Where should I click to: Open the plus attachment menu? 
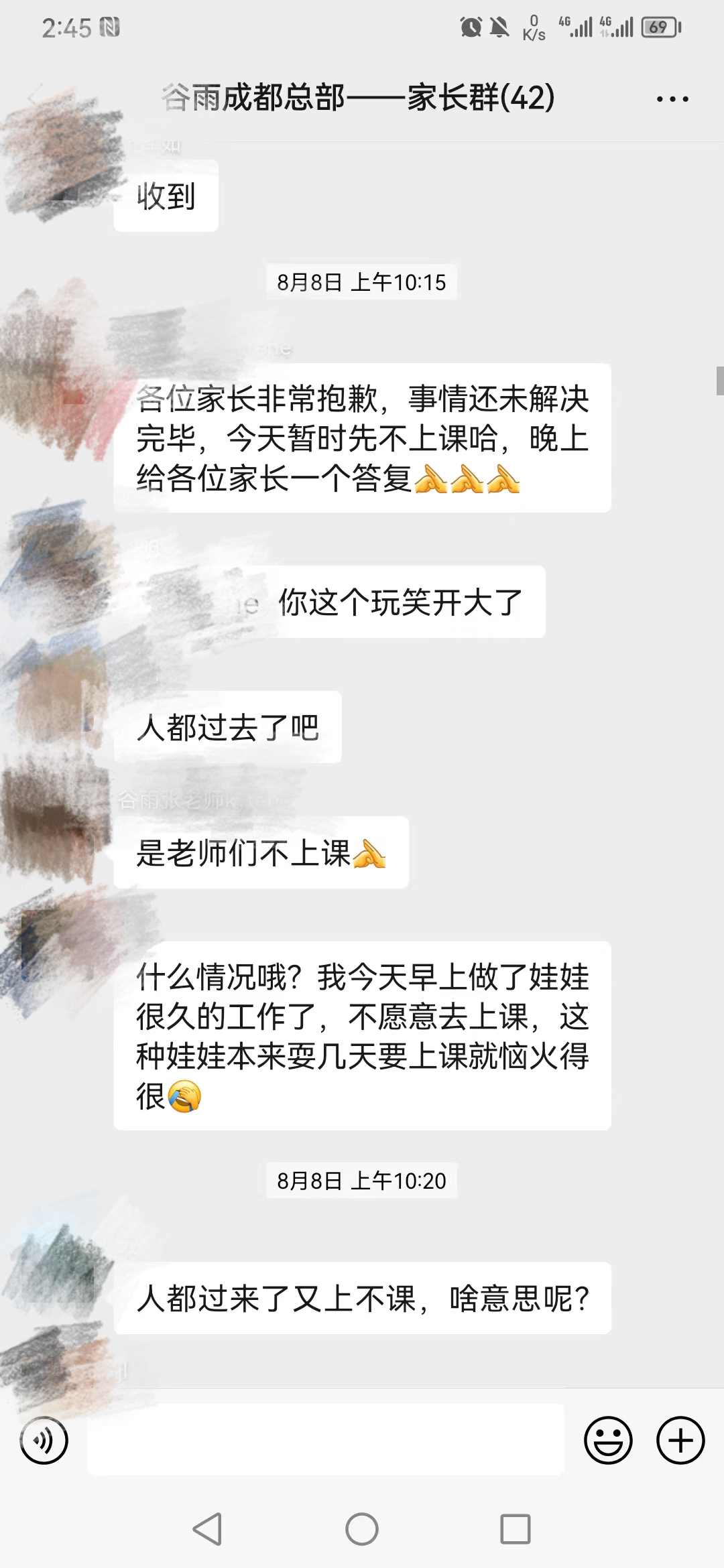[680, 1440]
